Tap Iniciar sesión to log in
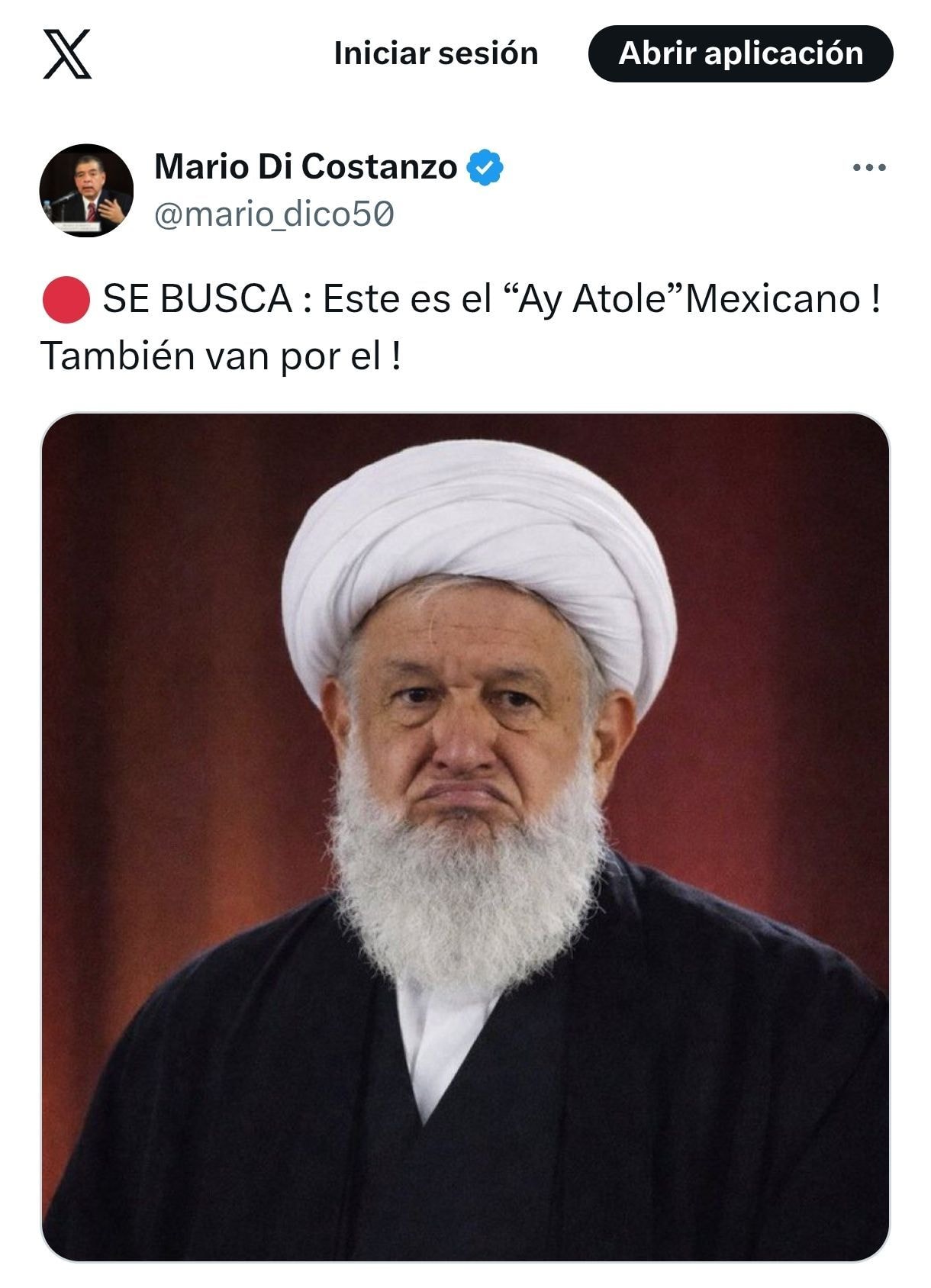The image size is (931, 1288). click(x=436, y=53)
